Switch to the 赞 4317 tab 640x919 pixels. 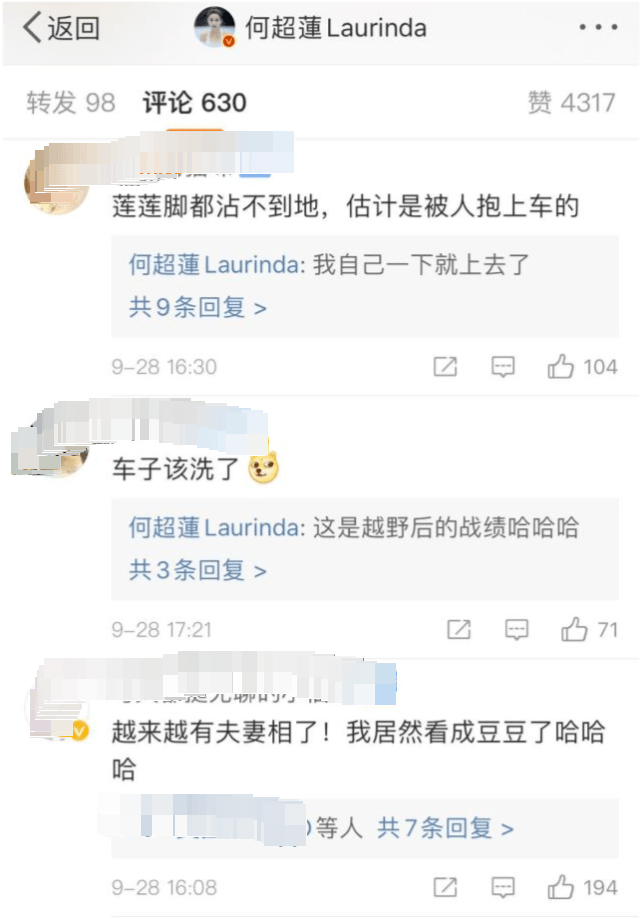point(571,102)
